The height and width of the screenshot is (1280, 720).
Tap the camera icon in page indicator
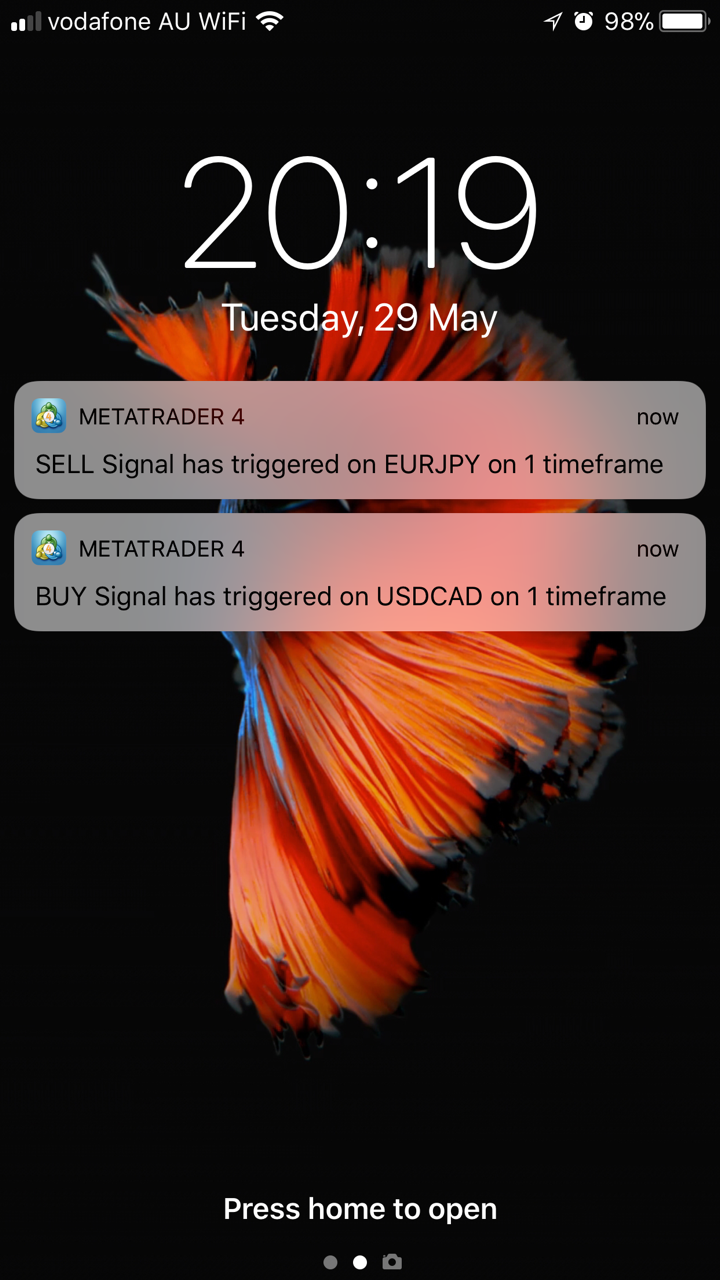click(x=392, y=1262)
